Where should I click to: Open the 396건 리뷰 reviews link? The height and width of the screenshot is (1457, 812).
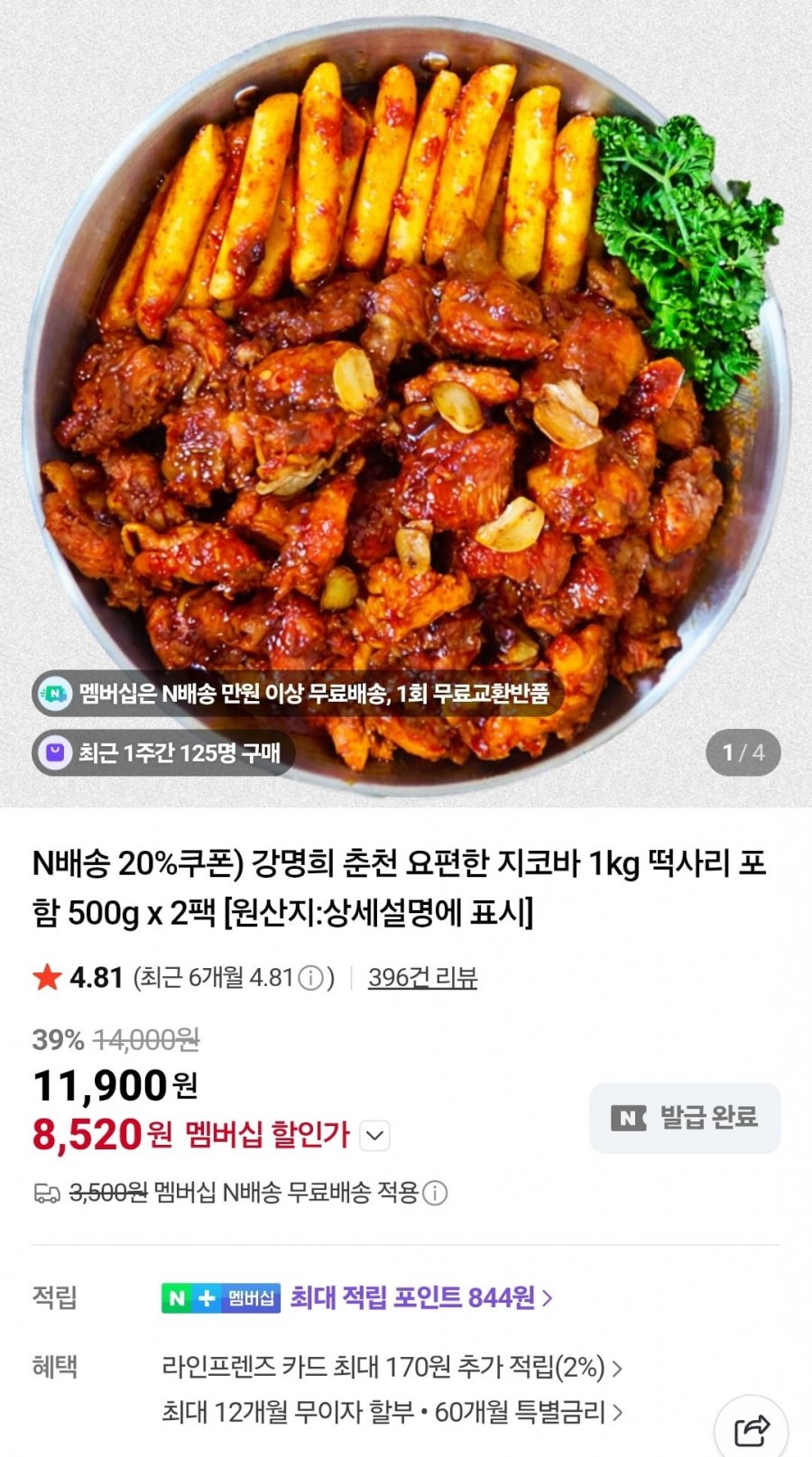422,977
